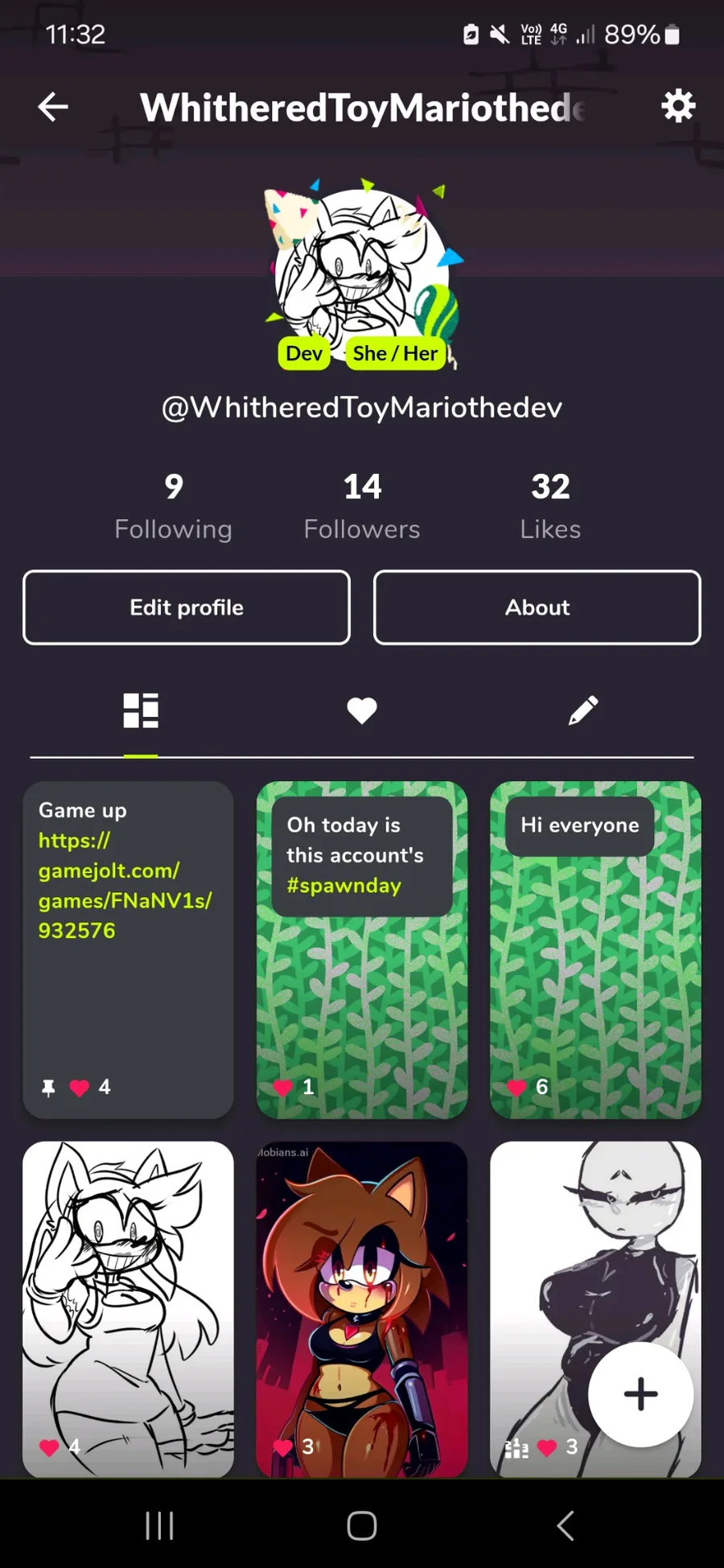View the 9 Following list
Image resolution: width=724 pixels, height=1568 pixels.
[x=173, y=507]
